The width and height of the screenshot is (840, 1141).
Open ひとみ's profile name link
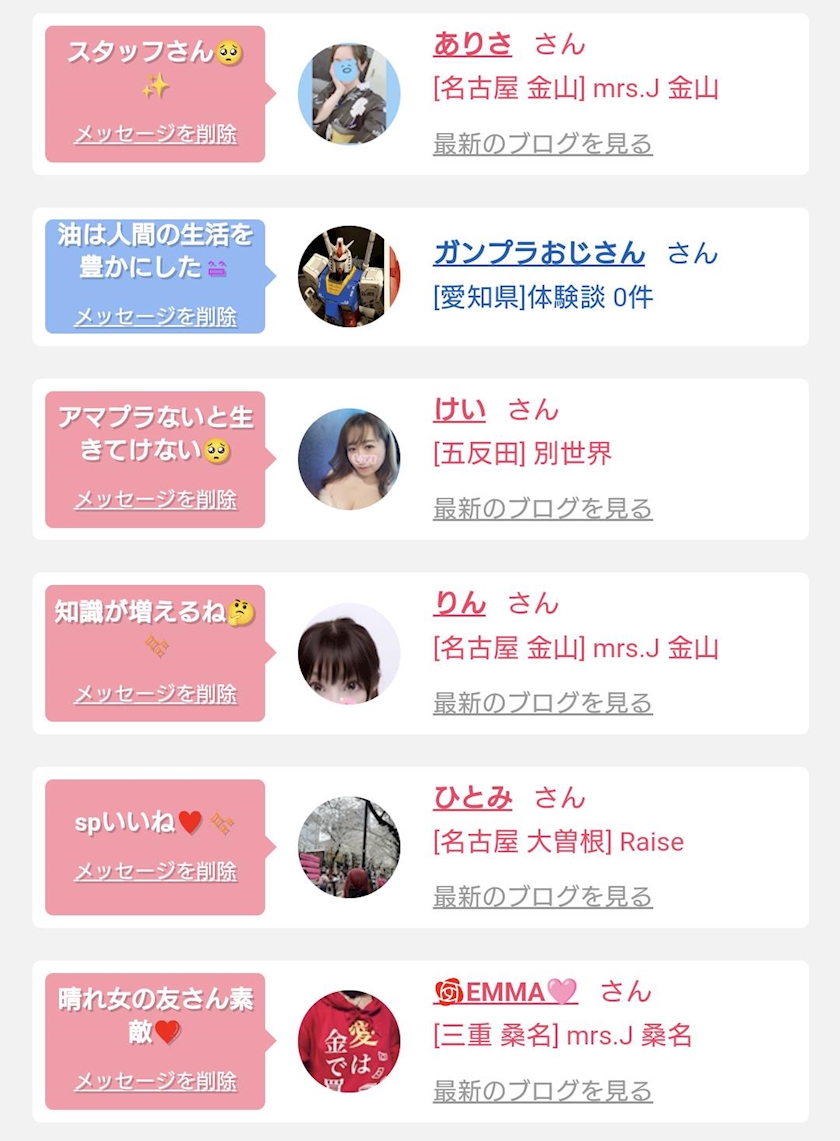[x=472, y=798]
